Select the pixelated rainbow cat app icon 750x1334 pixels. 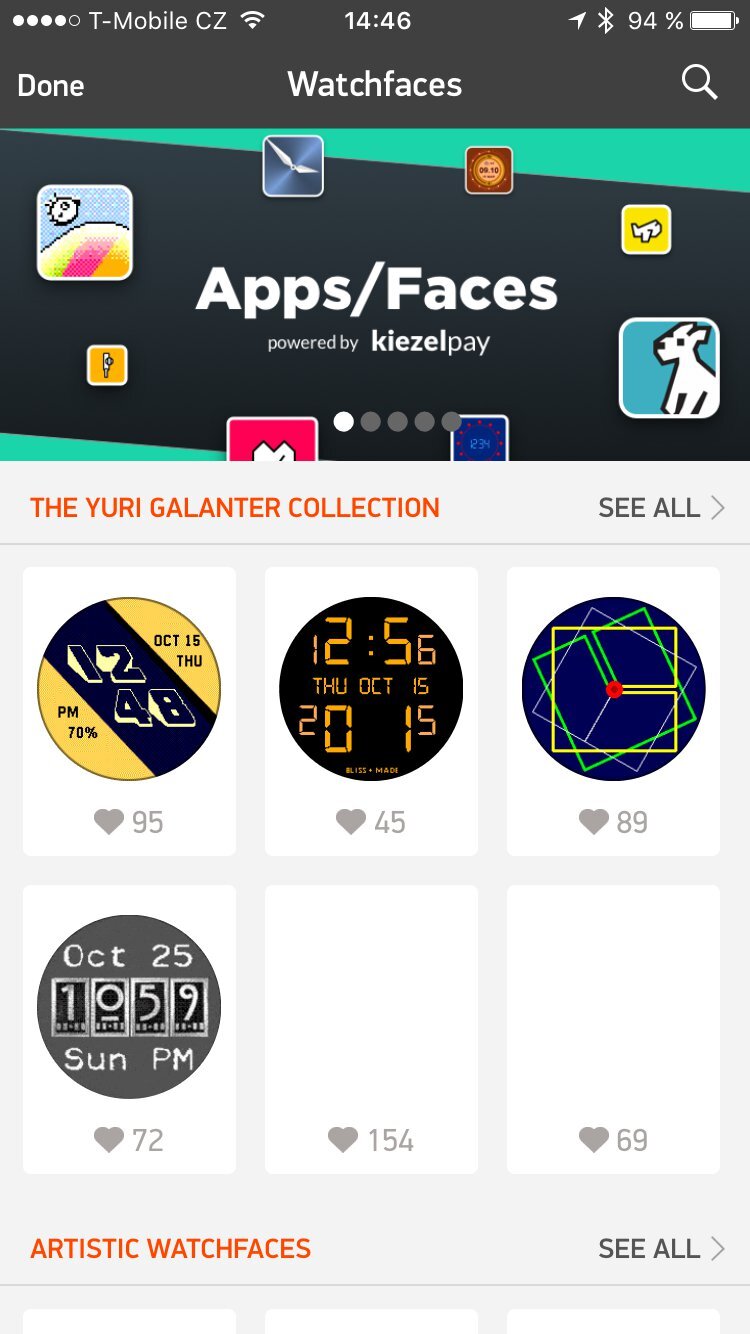85,232
